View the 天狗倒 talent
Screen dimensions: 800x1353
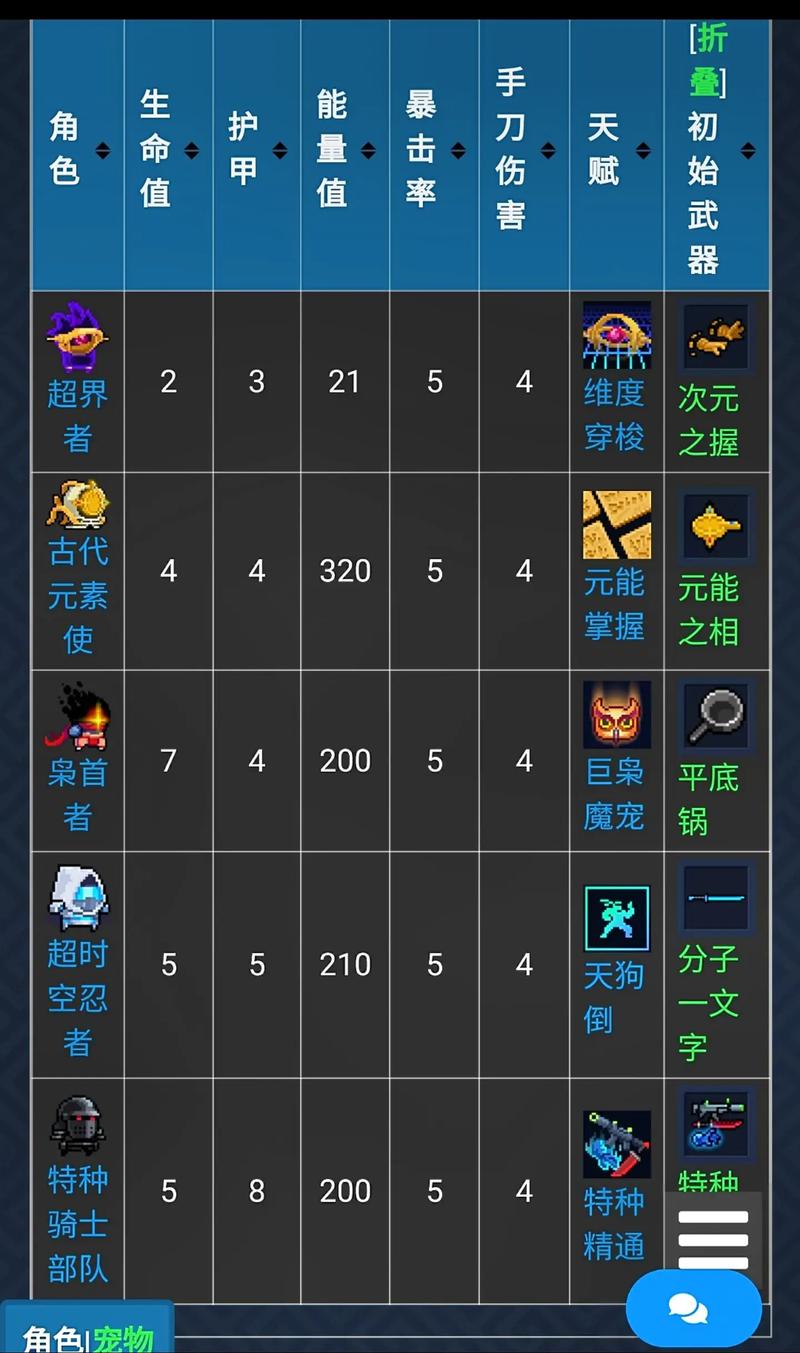pyautogui.click(x=612, y=997)
